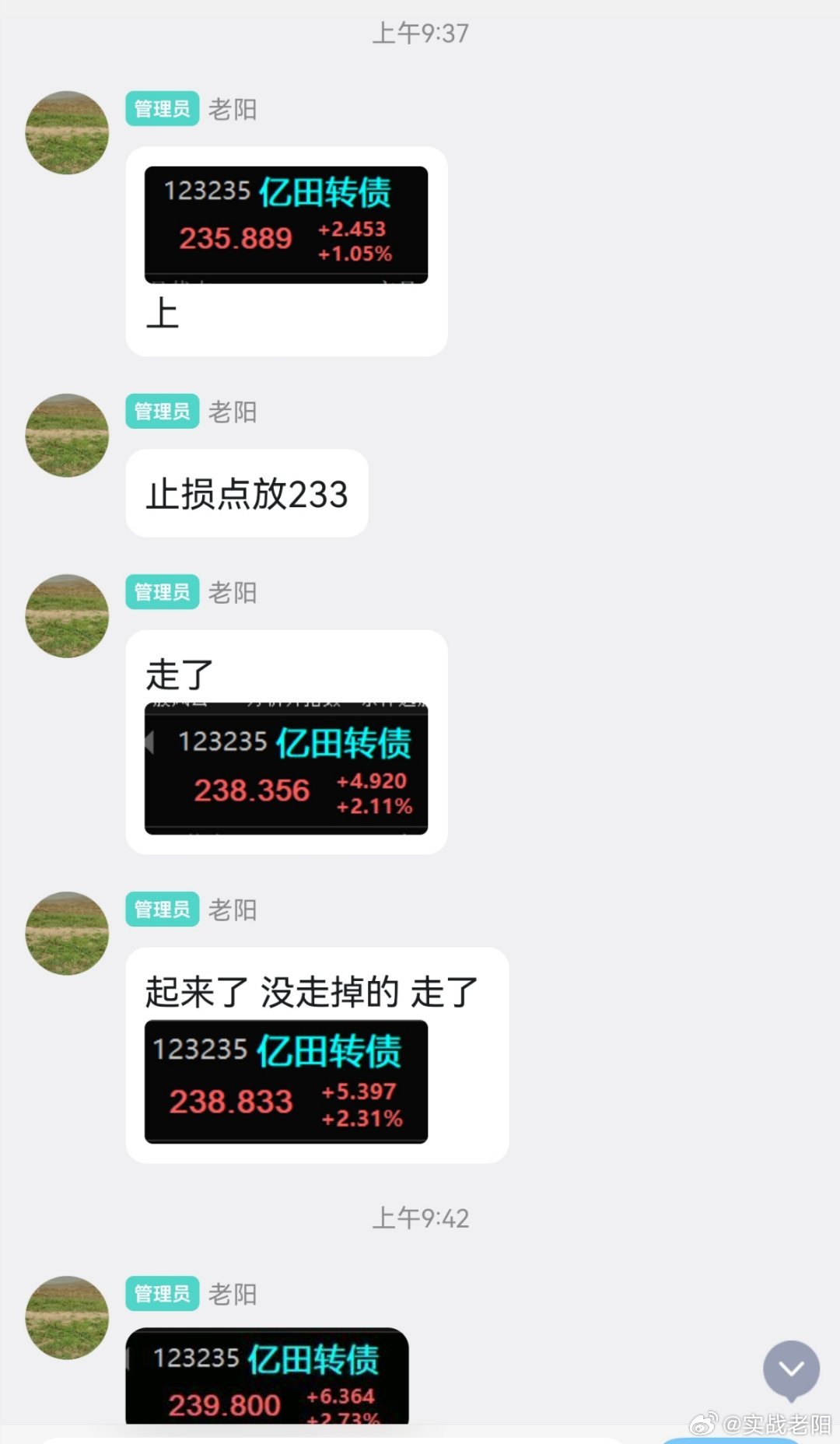Tap the lowest 管理员 admin badge

click(x=161, y=1294)
